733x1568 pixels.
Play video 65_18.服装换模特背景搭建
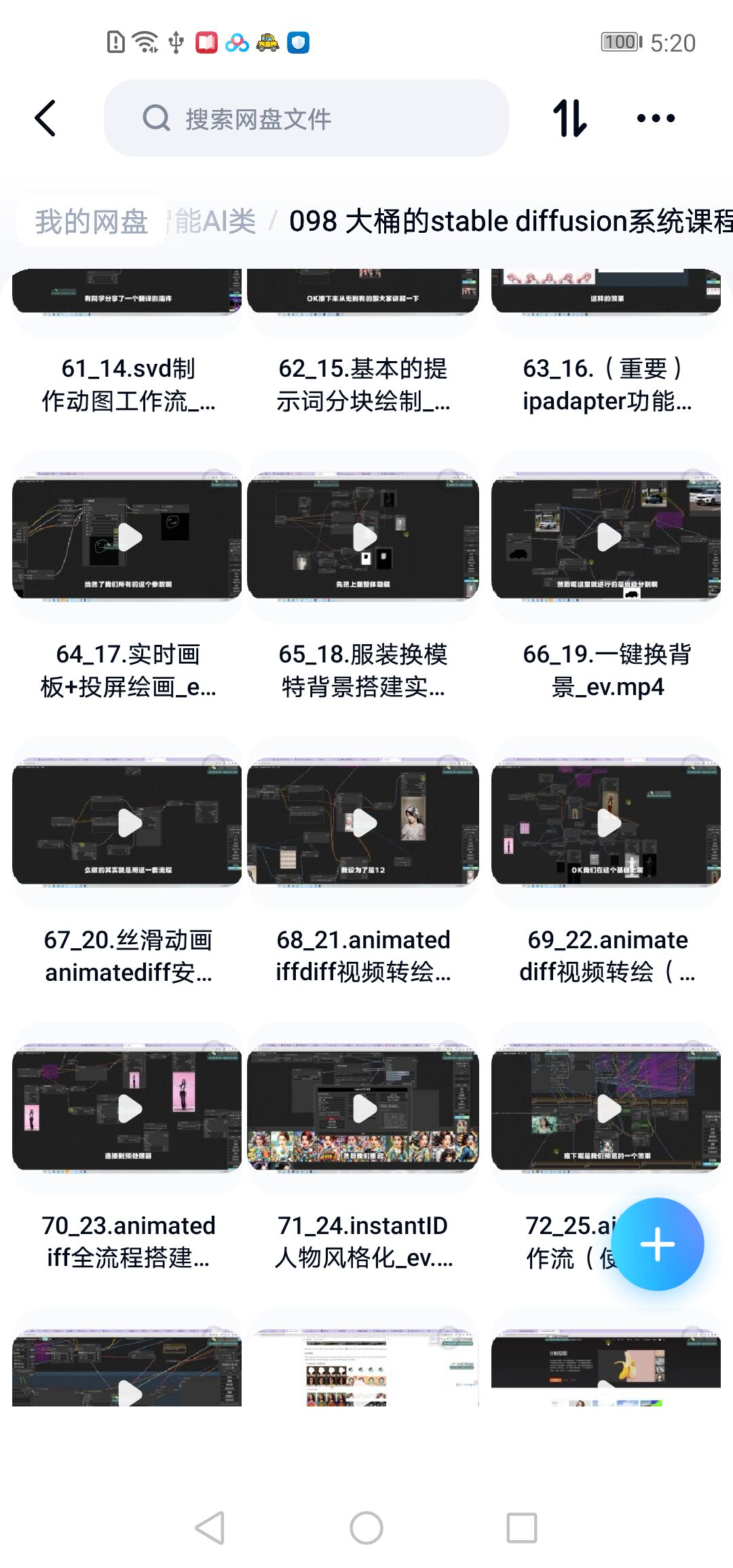pyautogui.click(x=363, y=538)
